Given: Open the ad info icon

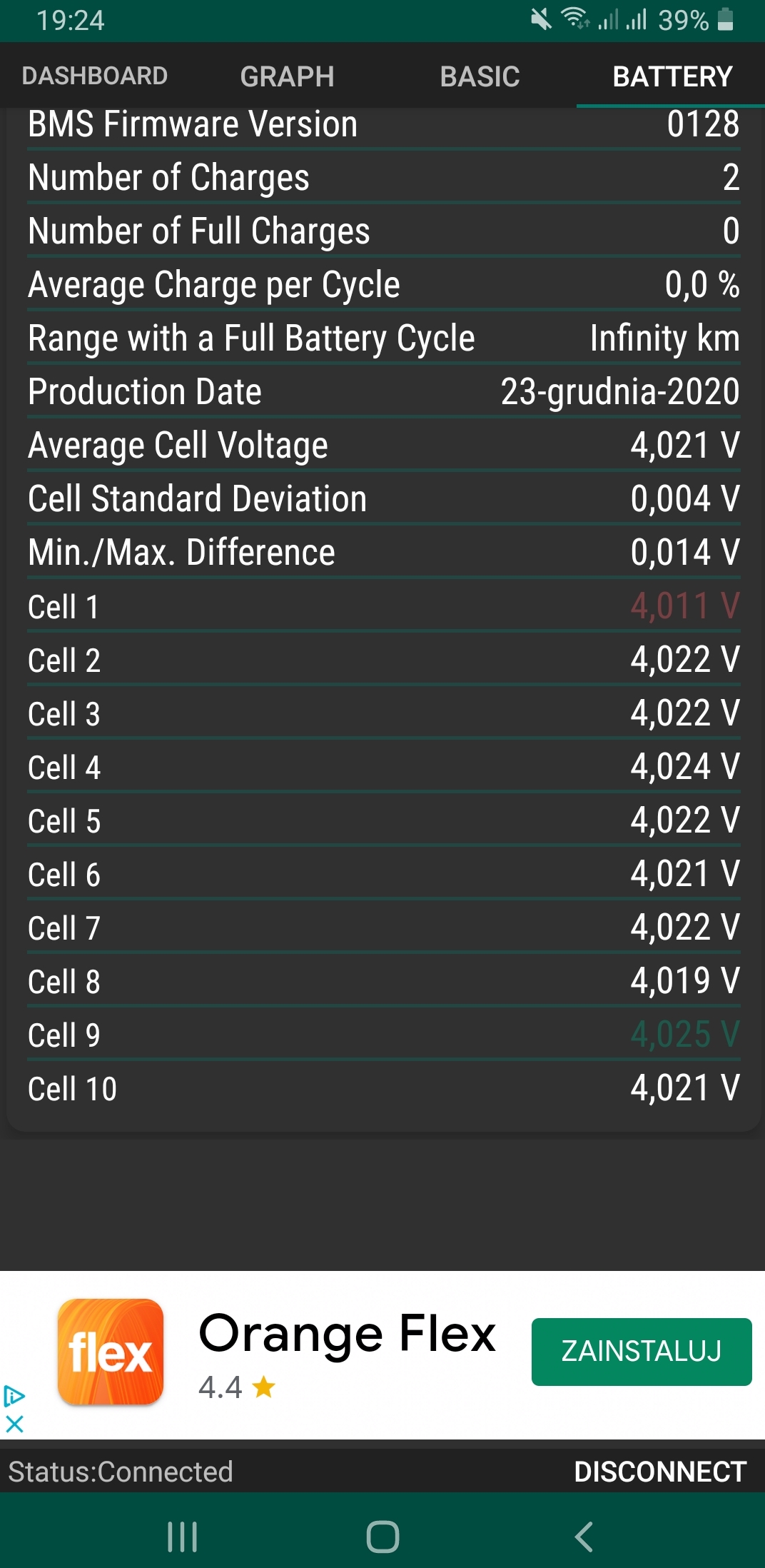Looking at the screenshot, I should (x=14, y=1395).
